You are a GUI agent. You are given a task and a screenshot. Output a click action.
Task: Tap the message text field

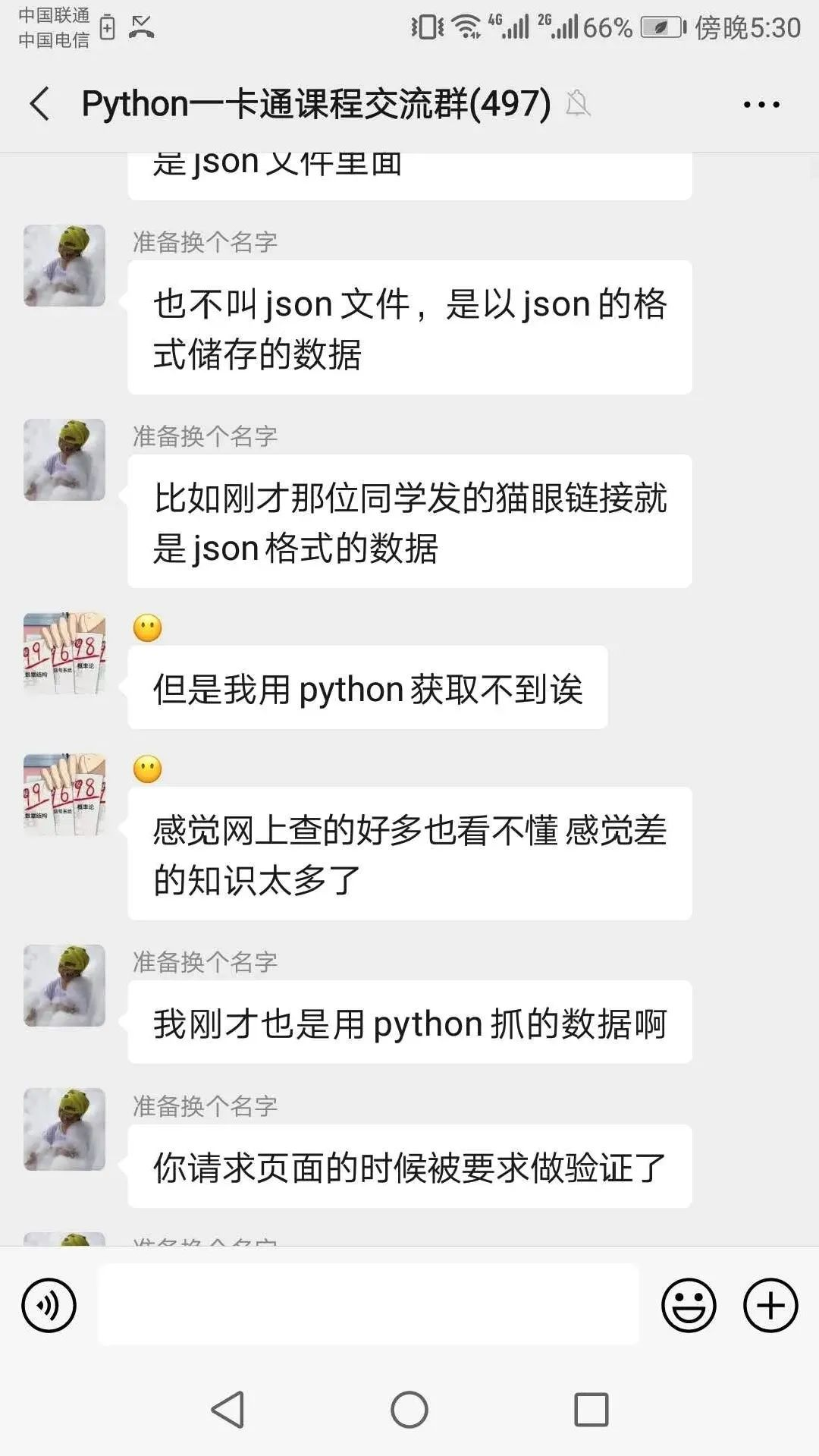coord(368,1303)
